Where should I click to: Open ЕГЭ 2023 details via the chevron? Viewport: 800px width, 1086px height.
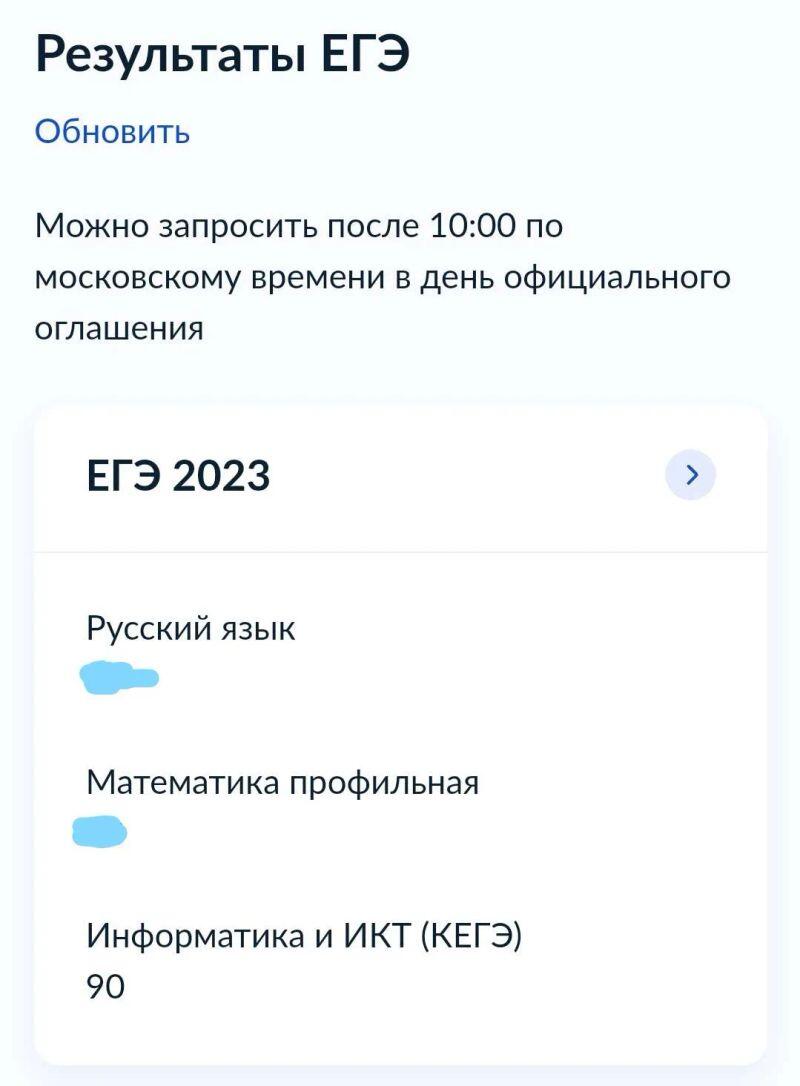[691, 476]
